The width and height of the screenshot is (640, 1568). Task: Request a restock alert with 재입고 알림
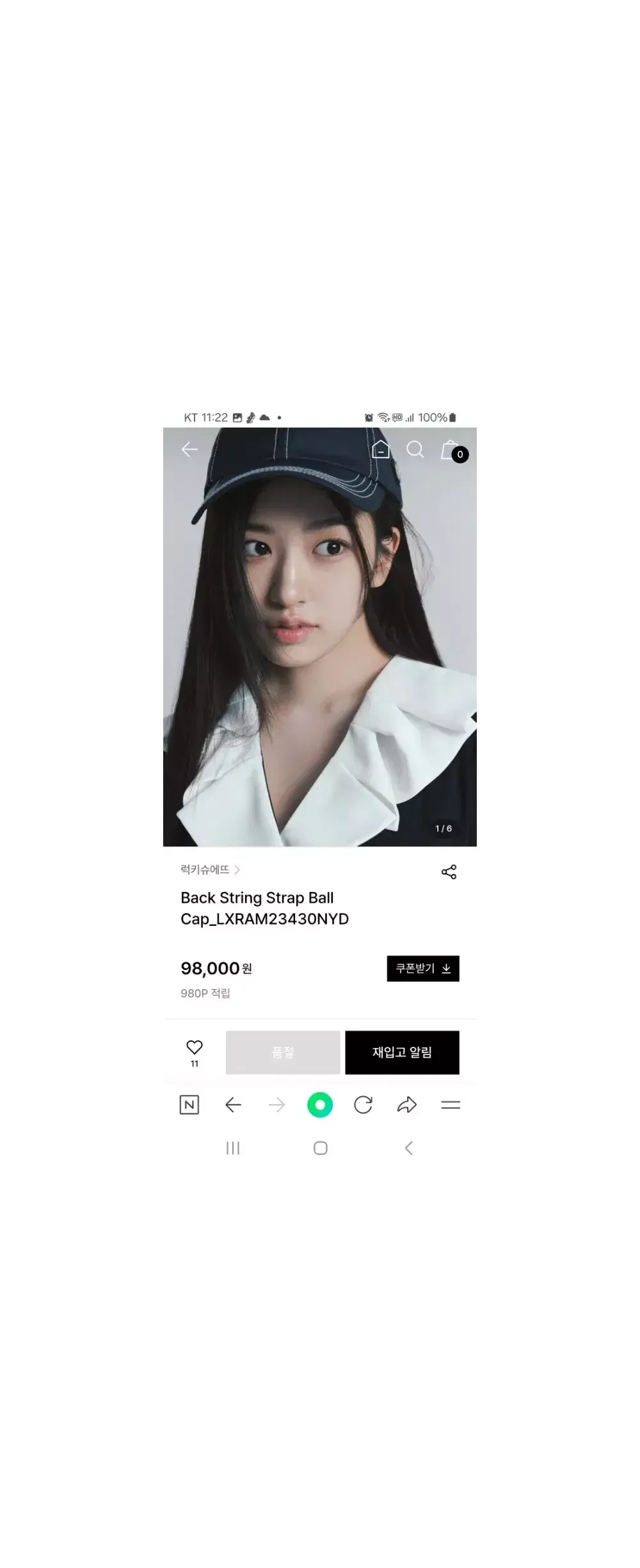tap(402, 1053)
